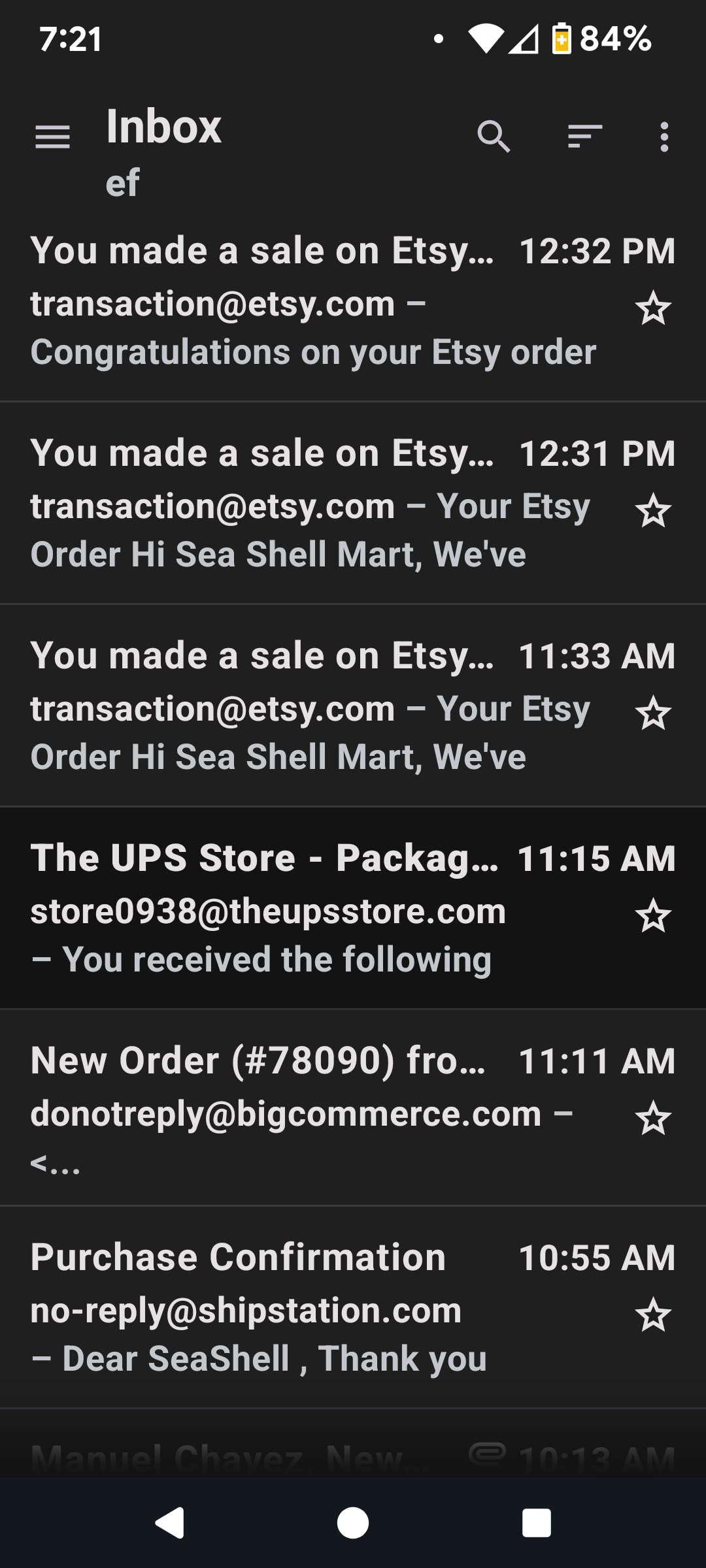Image resolution: width=706 pixels, height=1568 pixels.
Task: Star the Purchase Confirmation email
Action: tap(653, 1315)
